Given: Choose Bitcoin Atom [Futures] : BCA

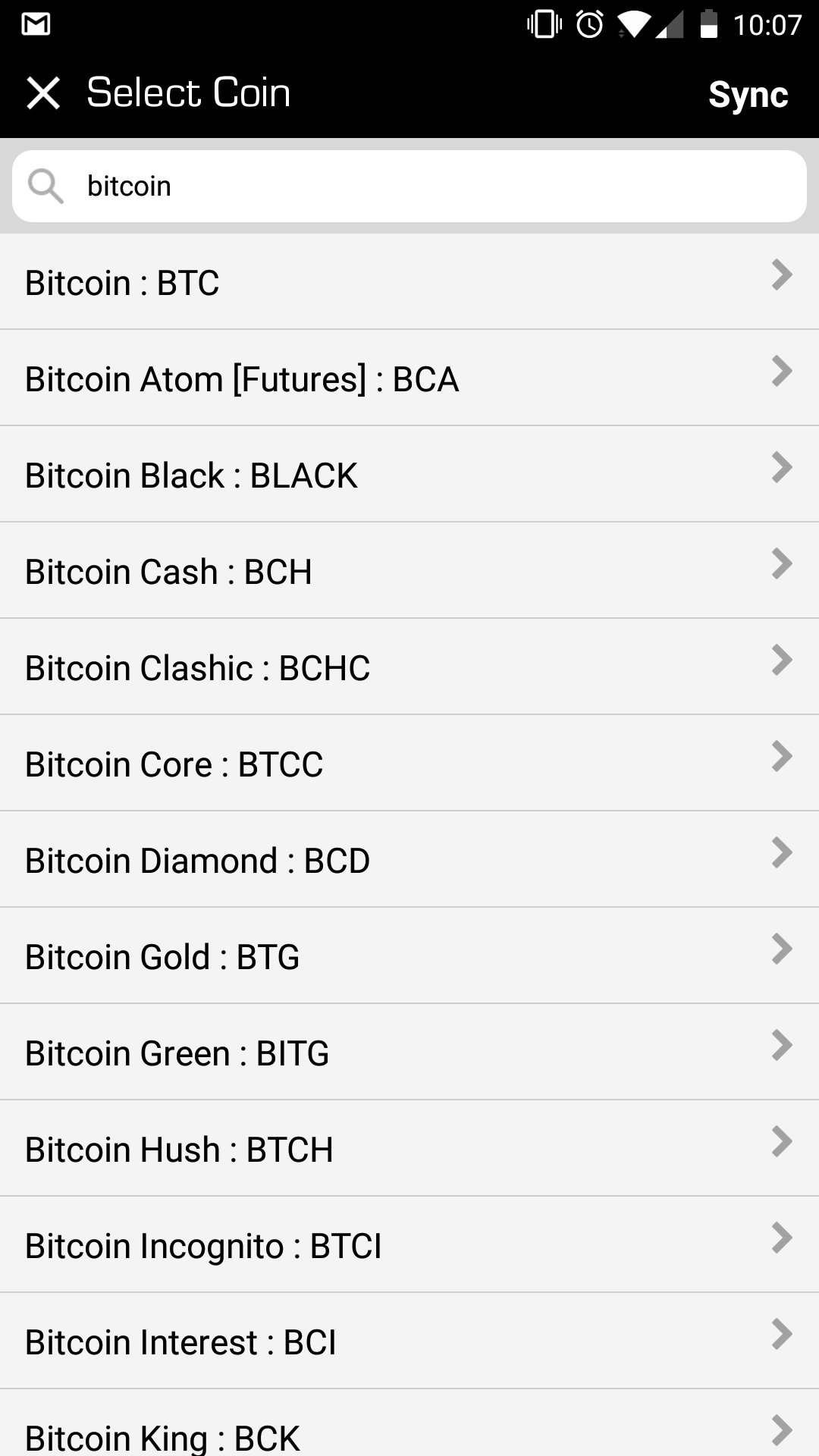Looking at the screenshot, I should (409, 378).
